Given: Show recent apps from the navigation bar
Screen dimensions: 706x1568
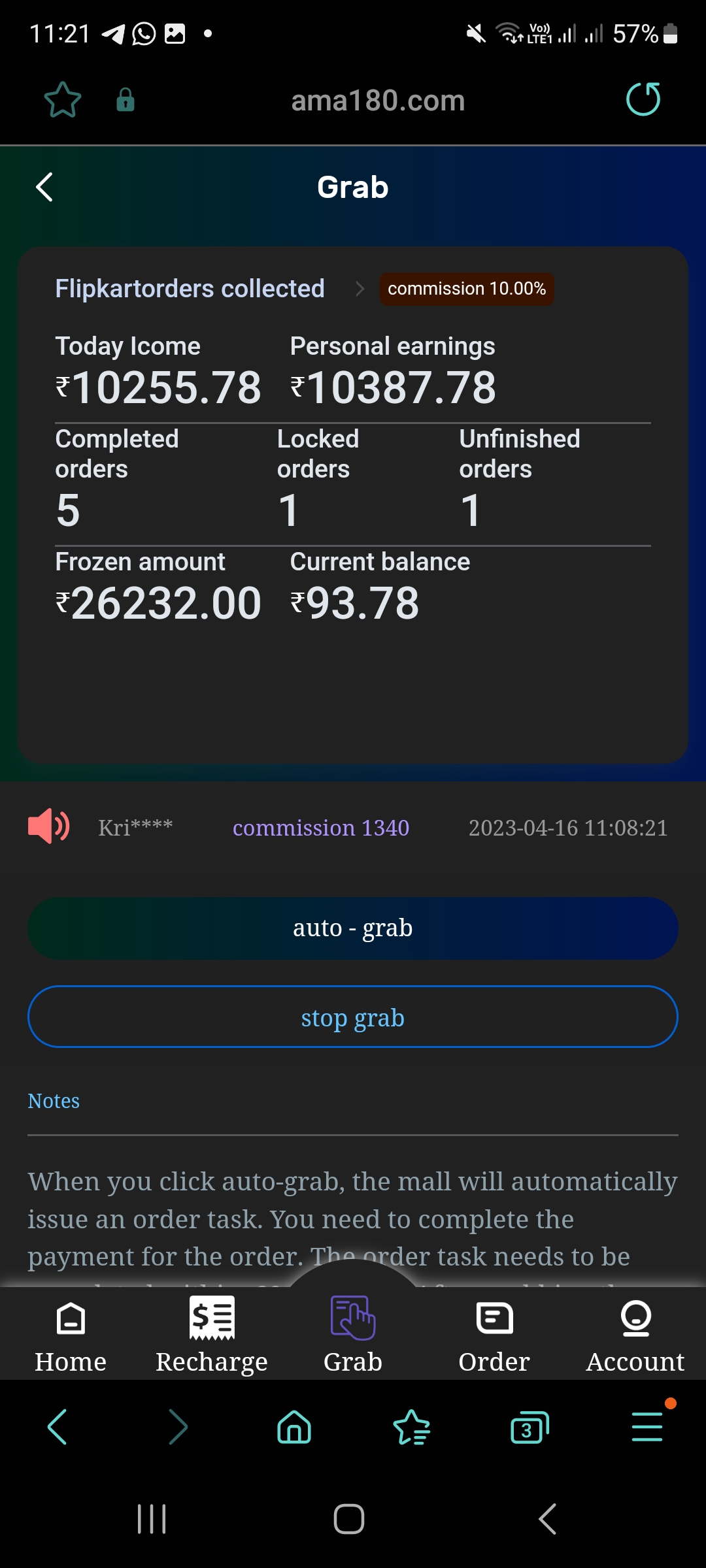Looking at the screenshot, I should [x=152, y=1518].
